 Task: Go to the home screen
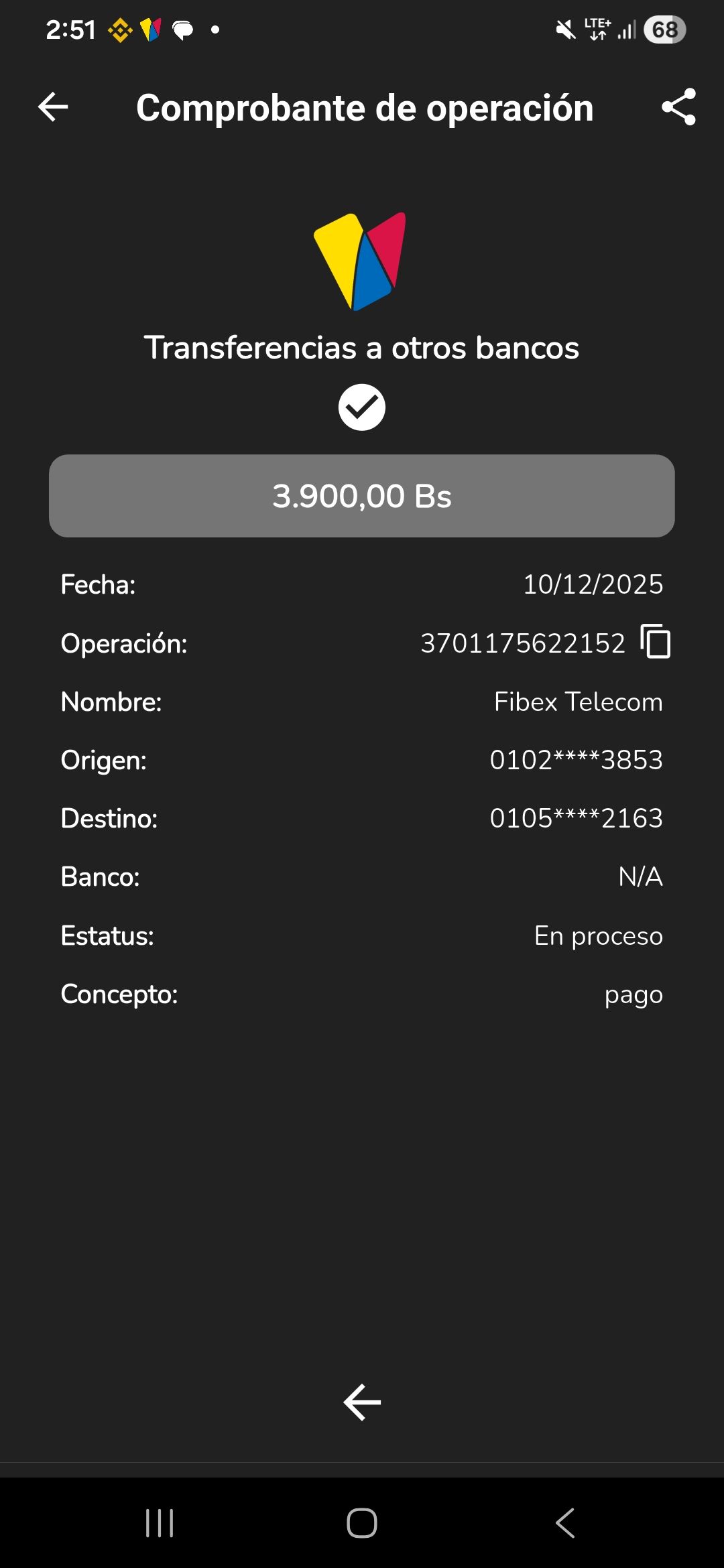point(362,1523)
